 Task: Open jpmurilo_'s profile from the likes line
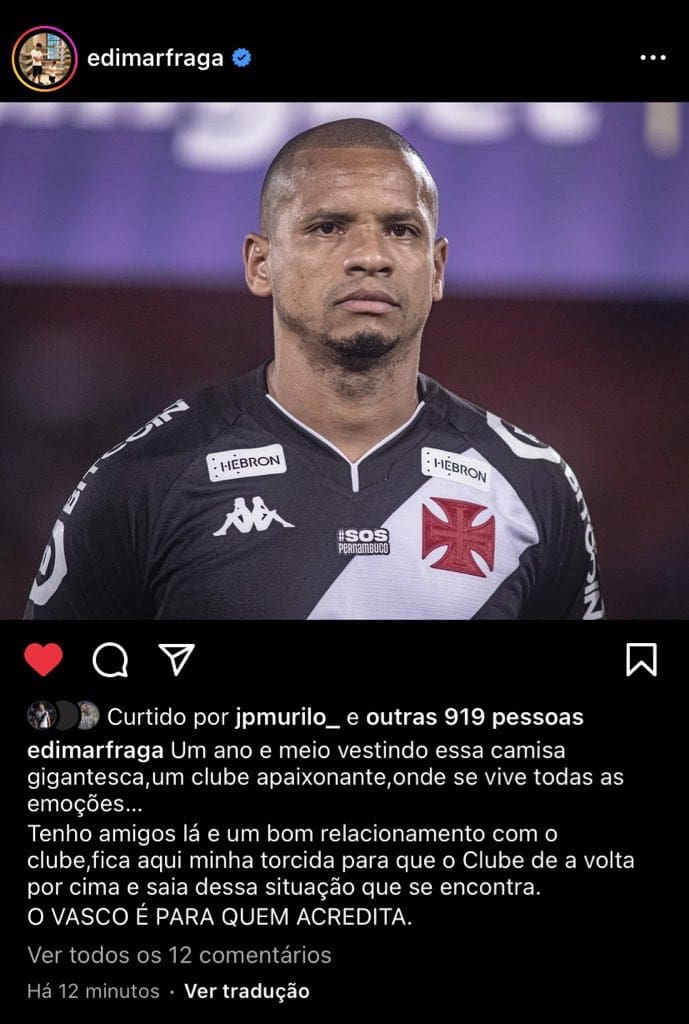click(x=287, y=717)
